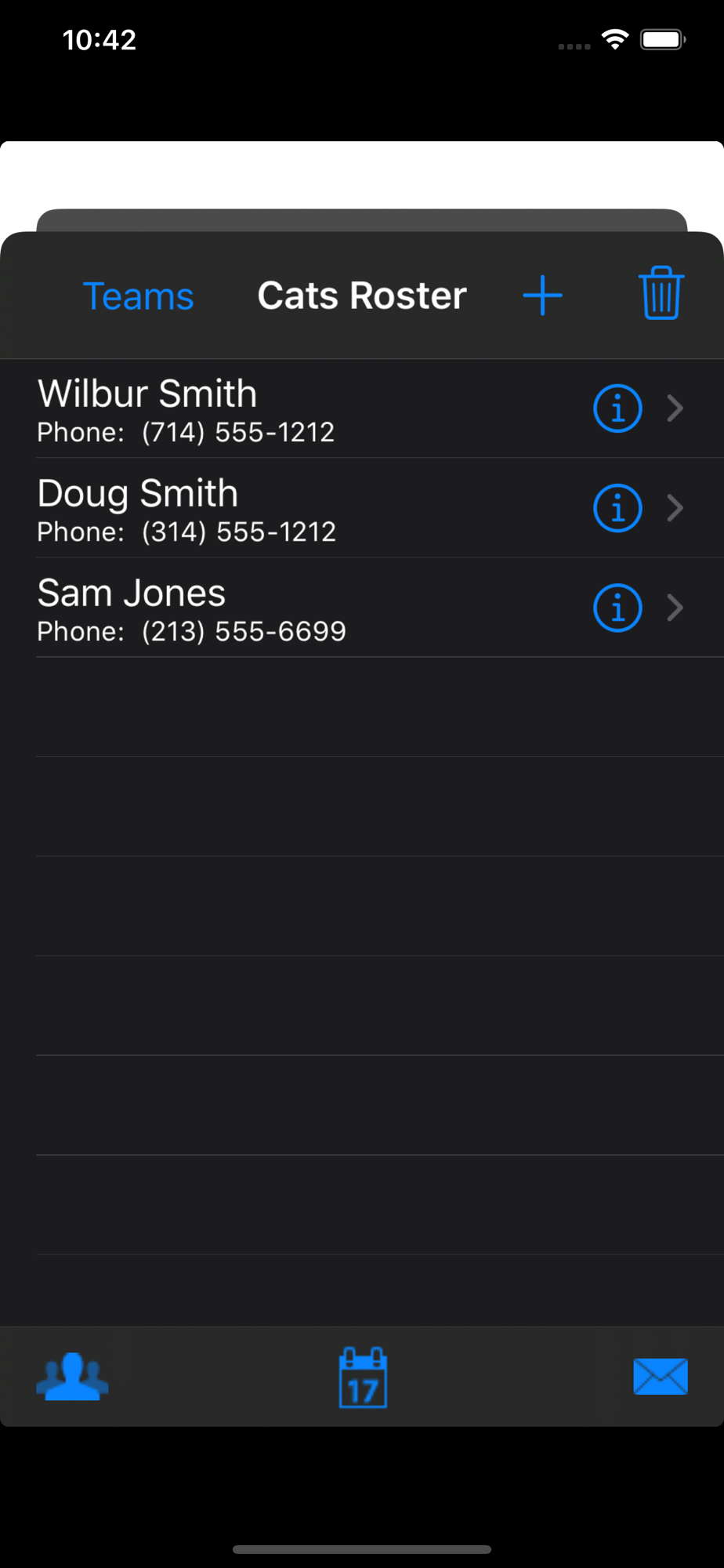Show info for Wilbur Smith
This screenshot has width=724, height=1568.
click(x=617, y=408)
